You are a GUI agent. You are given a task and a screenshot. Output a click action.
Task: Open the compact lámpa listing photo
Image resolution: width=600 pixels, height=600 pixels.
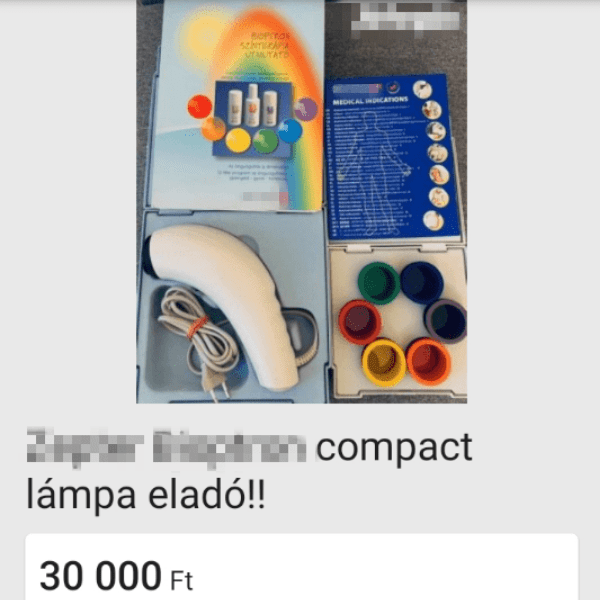(301, 200)
